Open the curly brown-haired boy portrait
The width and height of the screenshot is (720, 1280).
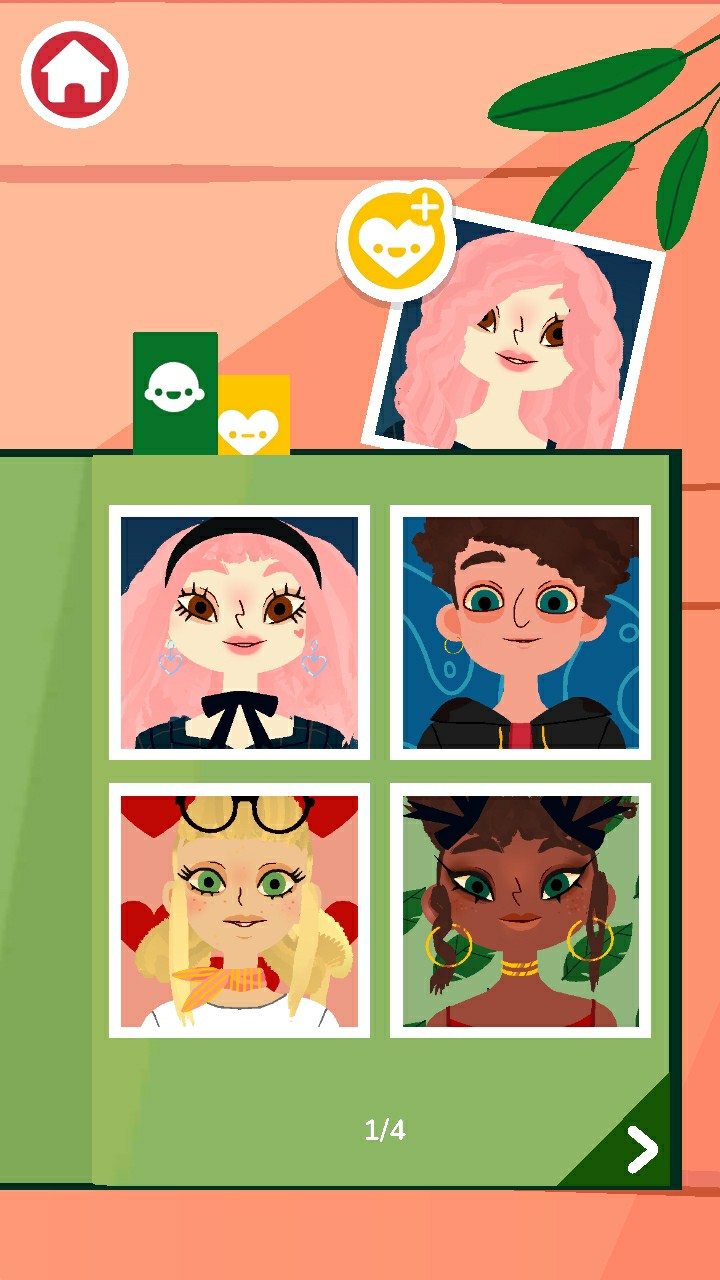click(x=520, y=632)
